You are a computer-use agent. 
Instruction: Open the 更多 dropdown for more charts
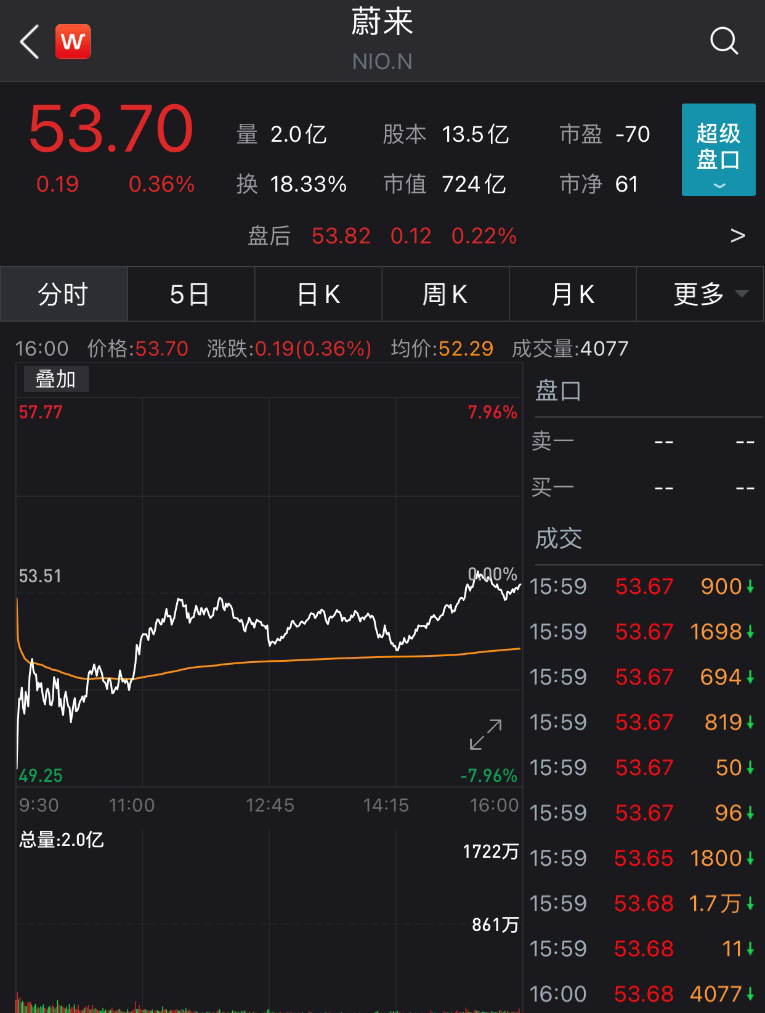710,294
